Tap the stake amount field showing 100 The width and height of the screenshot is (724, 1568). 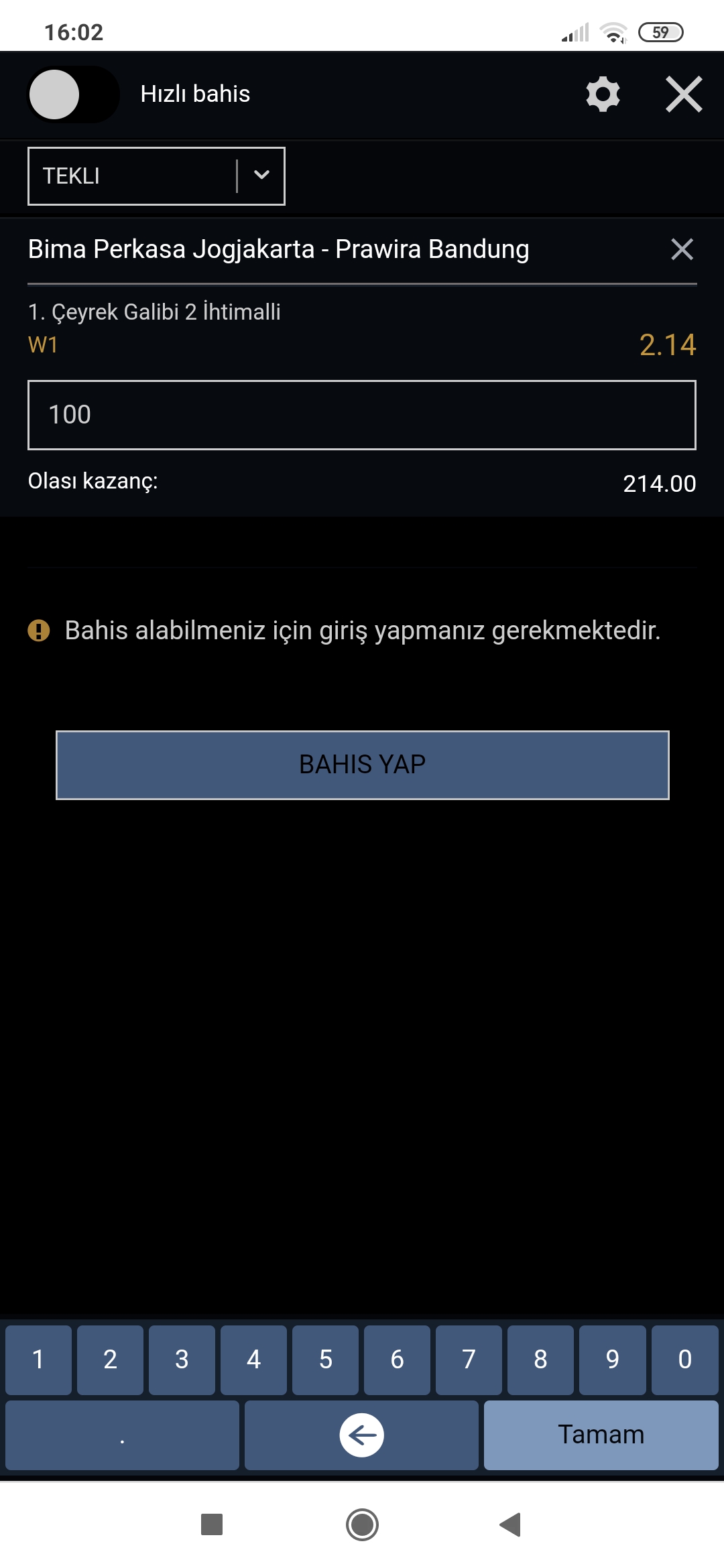[362, 415]
